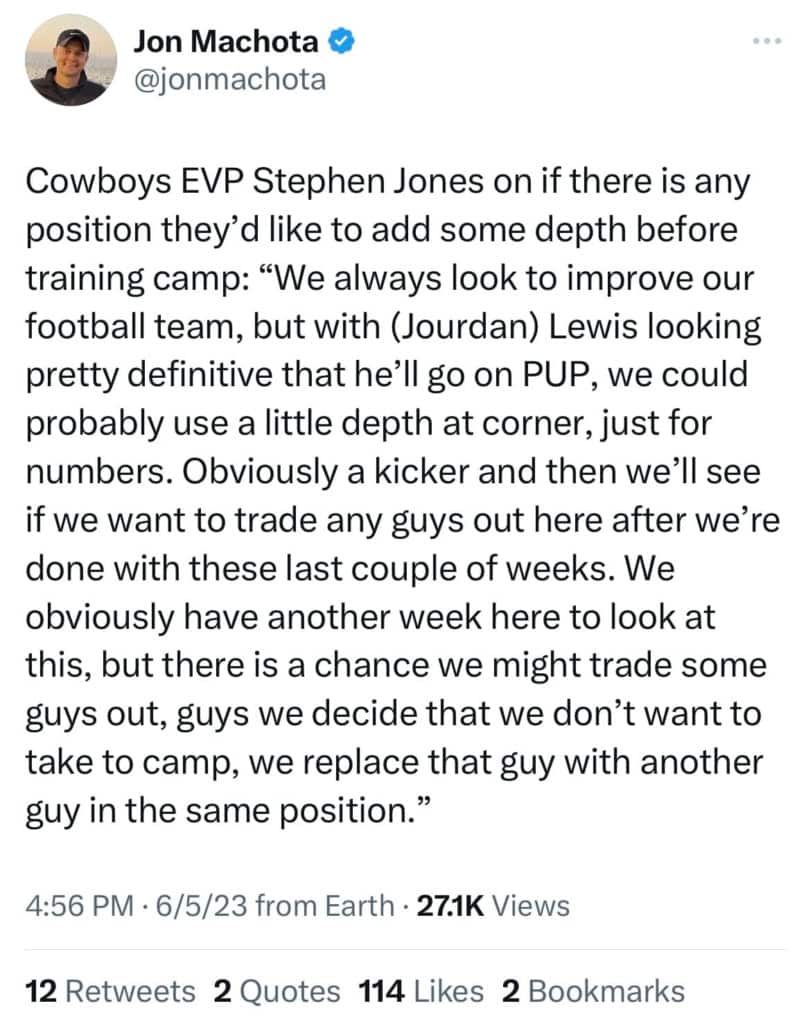This screenshot has height=1024, width=797.
Task: Open Jon Machota's profile picture
Action: (x=67, y=61)
